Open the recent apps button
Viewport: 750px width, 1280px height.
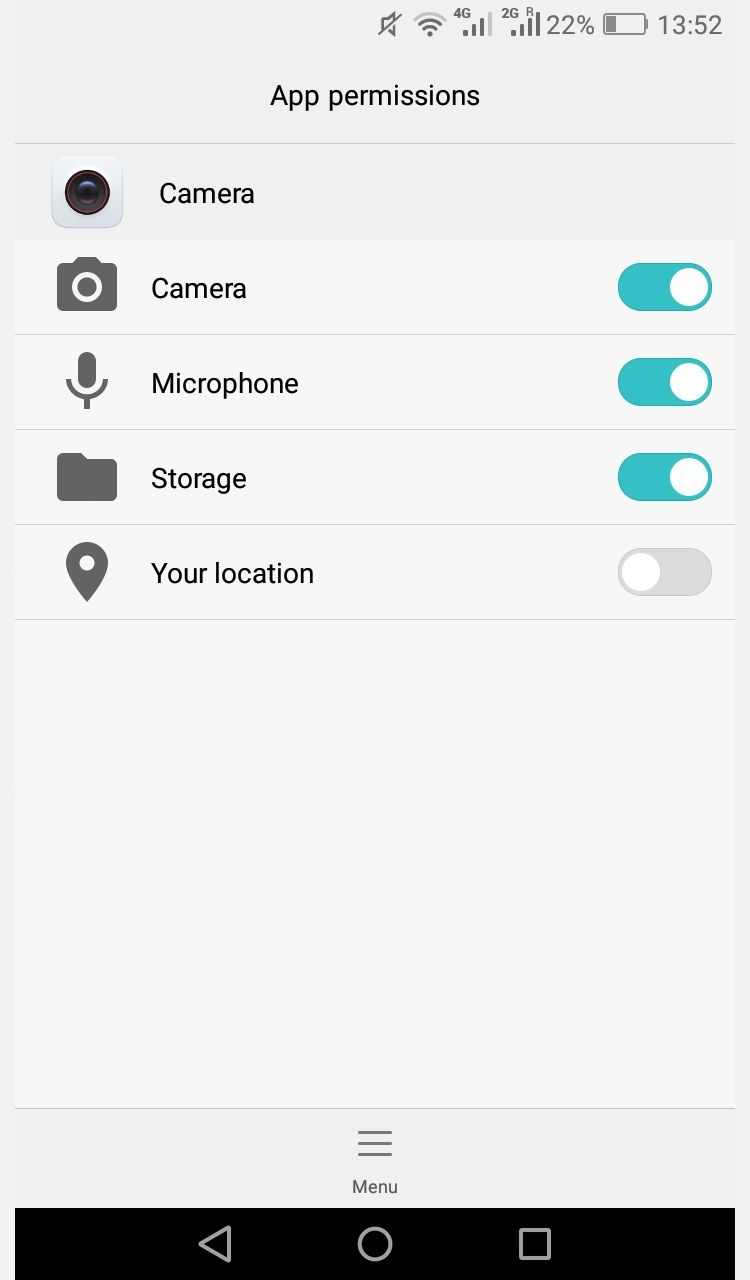click(534, 1243)
